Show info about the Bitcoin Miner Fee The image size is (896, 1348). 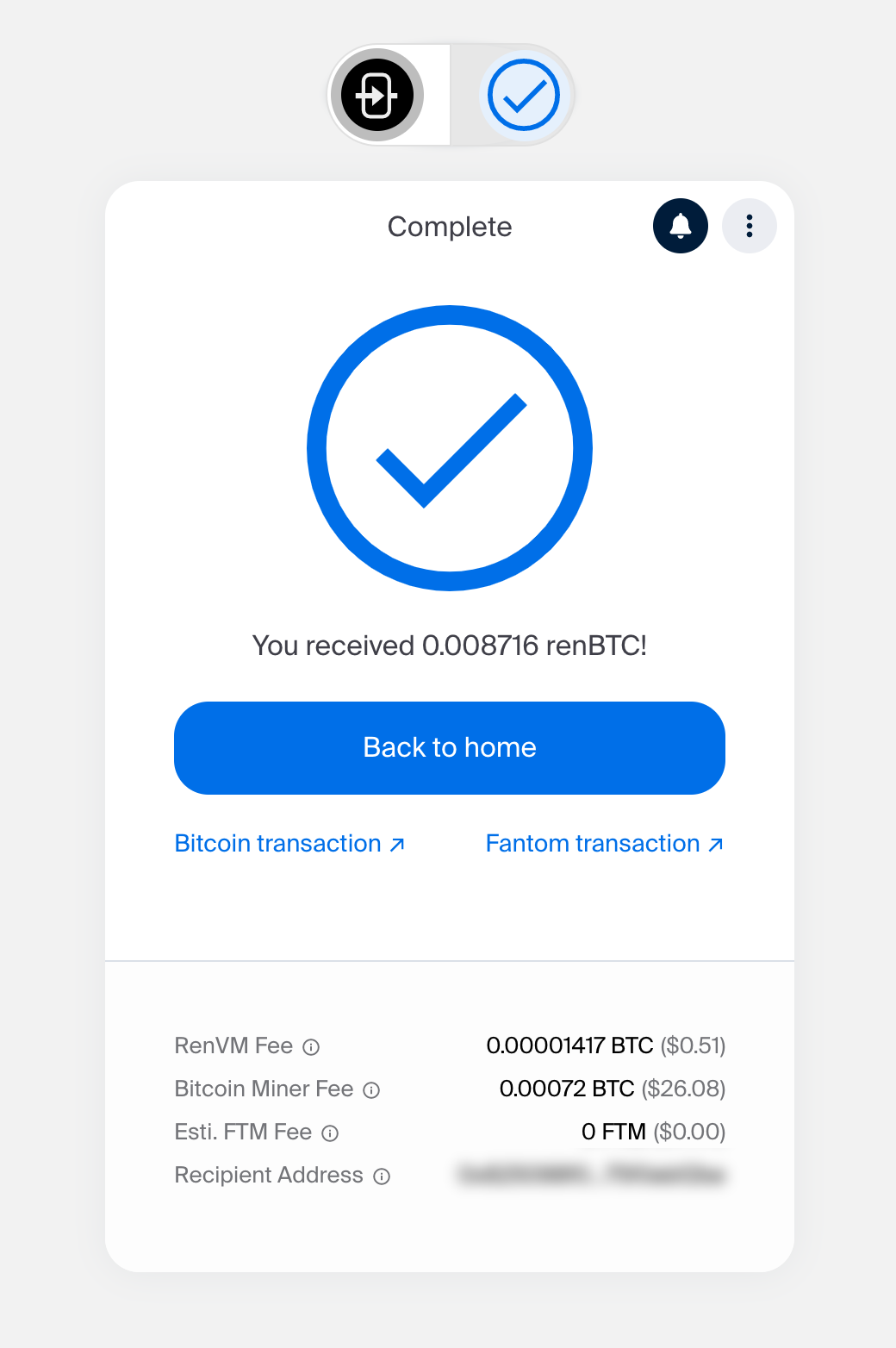[x=371, y=1090]
